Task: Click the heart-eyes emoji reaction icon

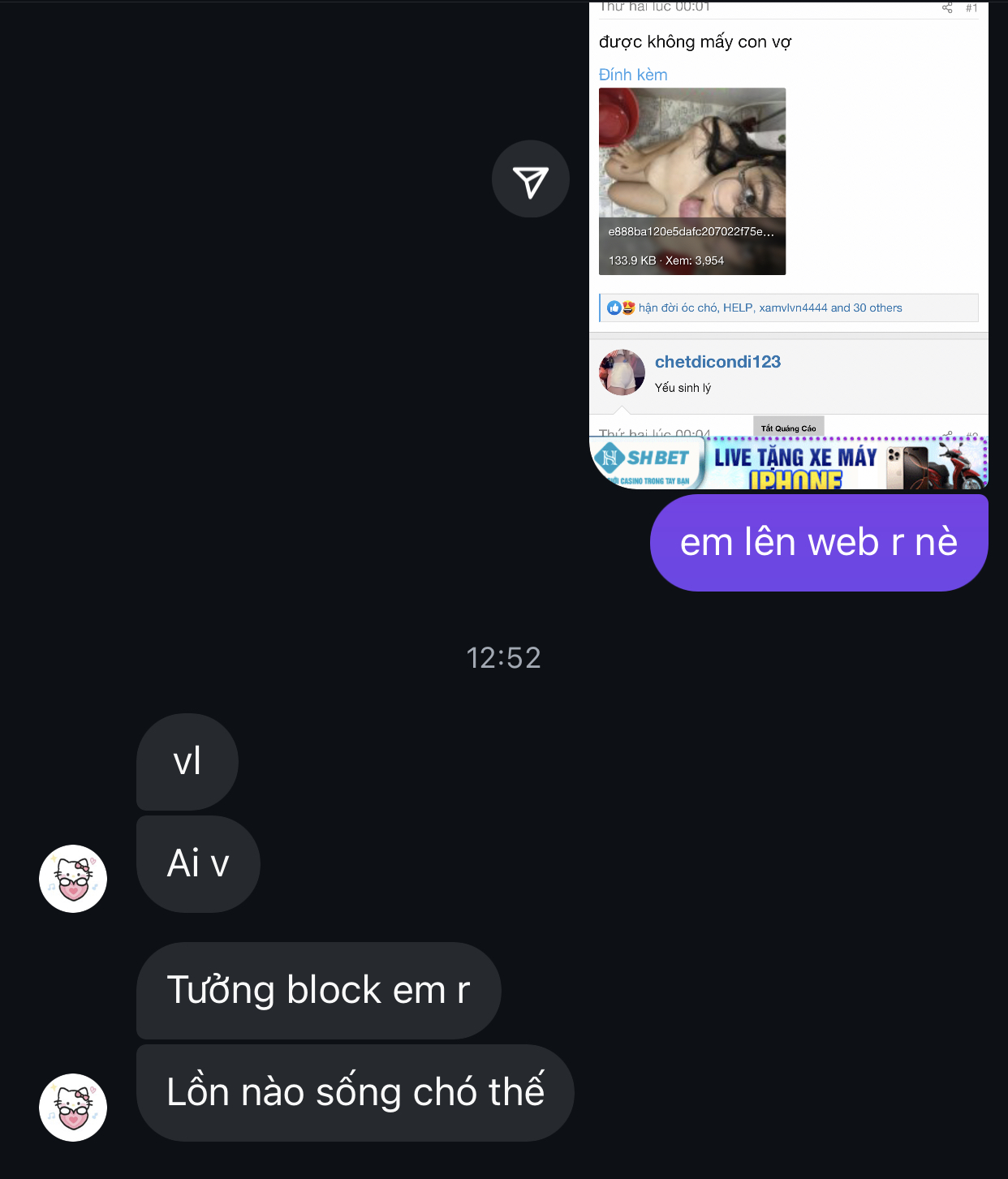Action: [627, 307]
